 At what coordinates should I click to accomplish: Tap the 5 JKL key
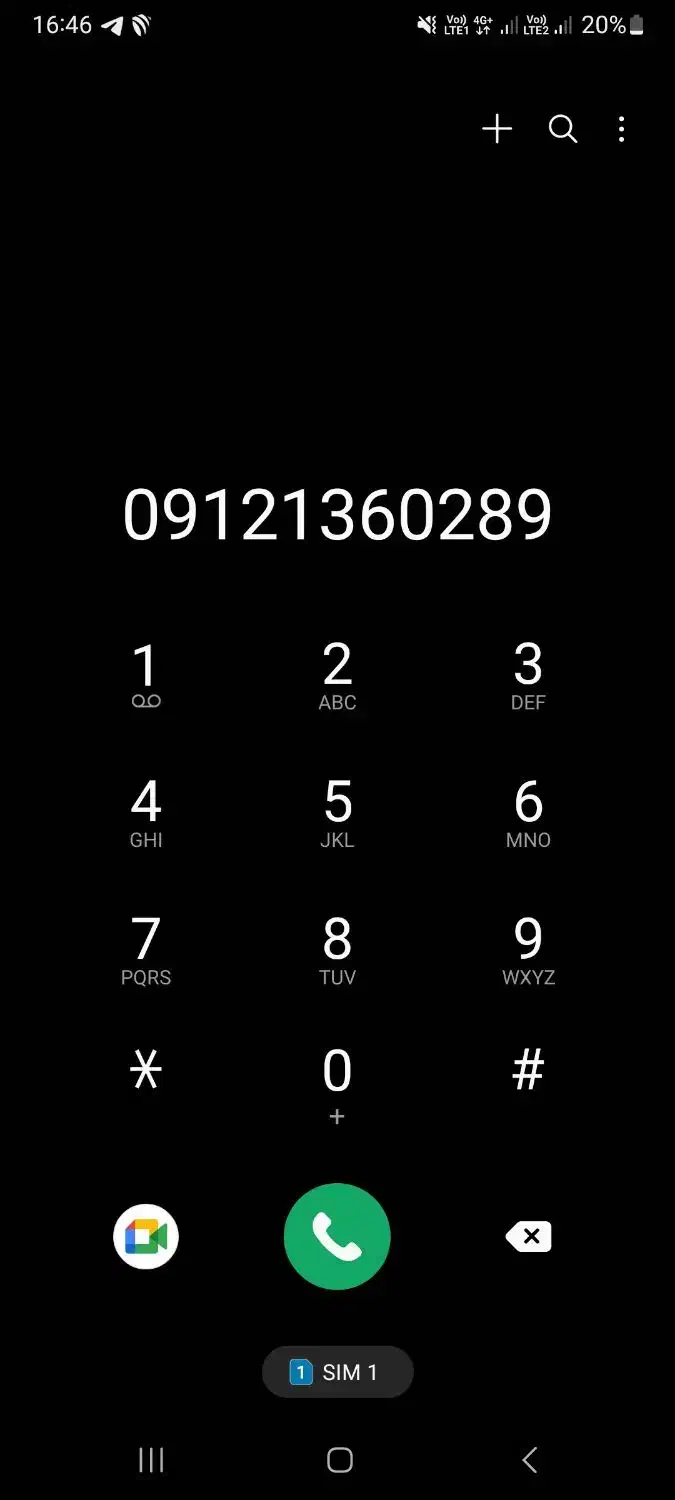[337, 813]
